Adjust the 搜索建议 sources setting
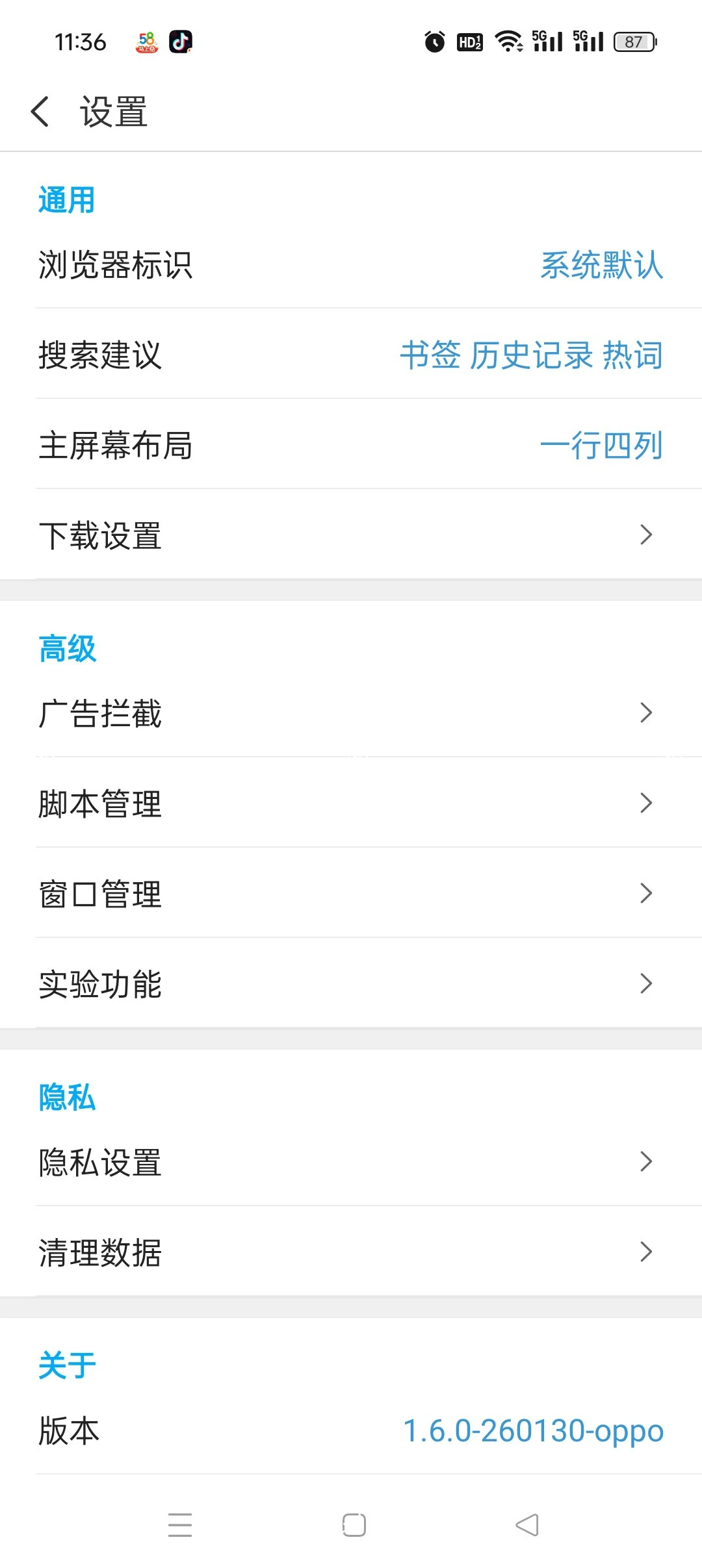 351,356
